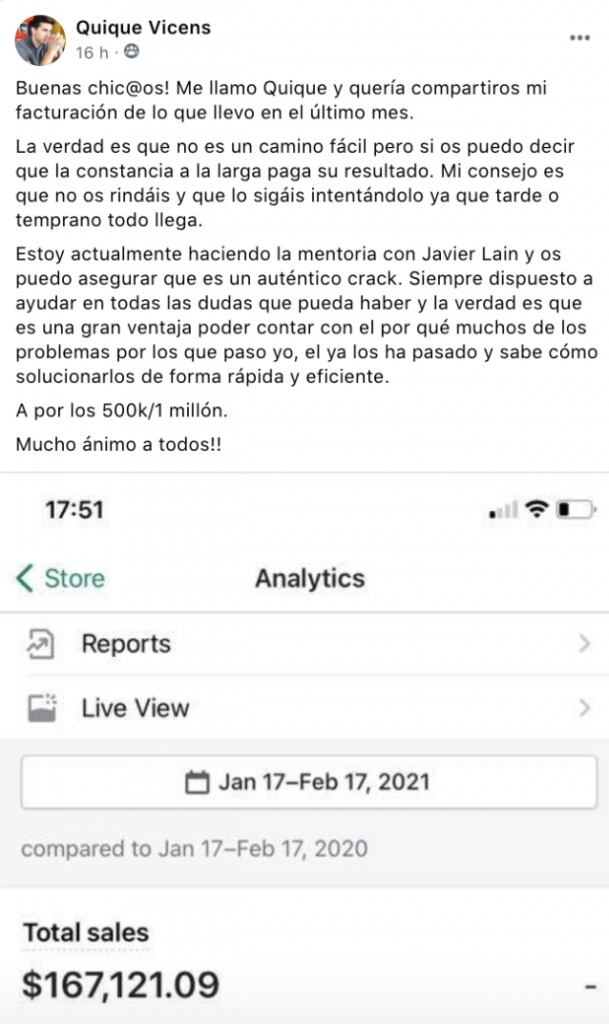This screenshot has width=609, height=1024.
Task: Open Quique Vicens' profile picture
Action: [x=40, y=40]
